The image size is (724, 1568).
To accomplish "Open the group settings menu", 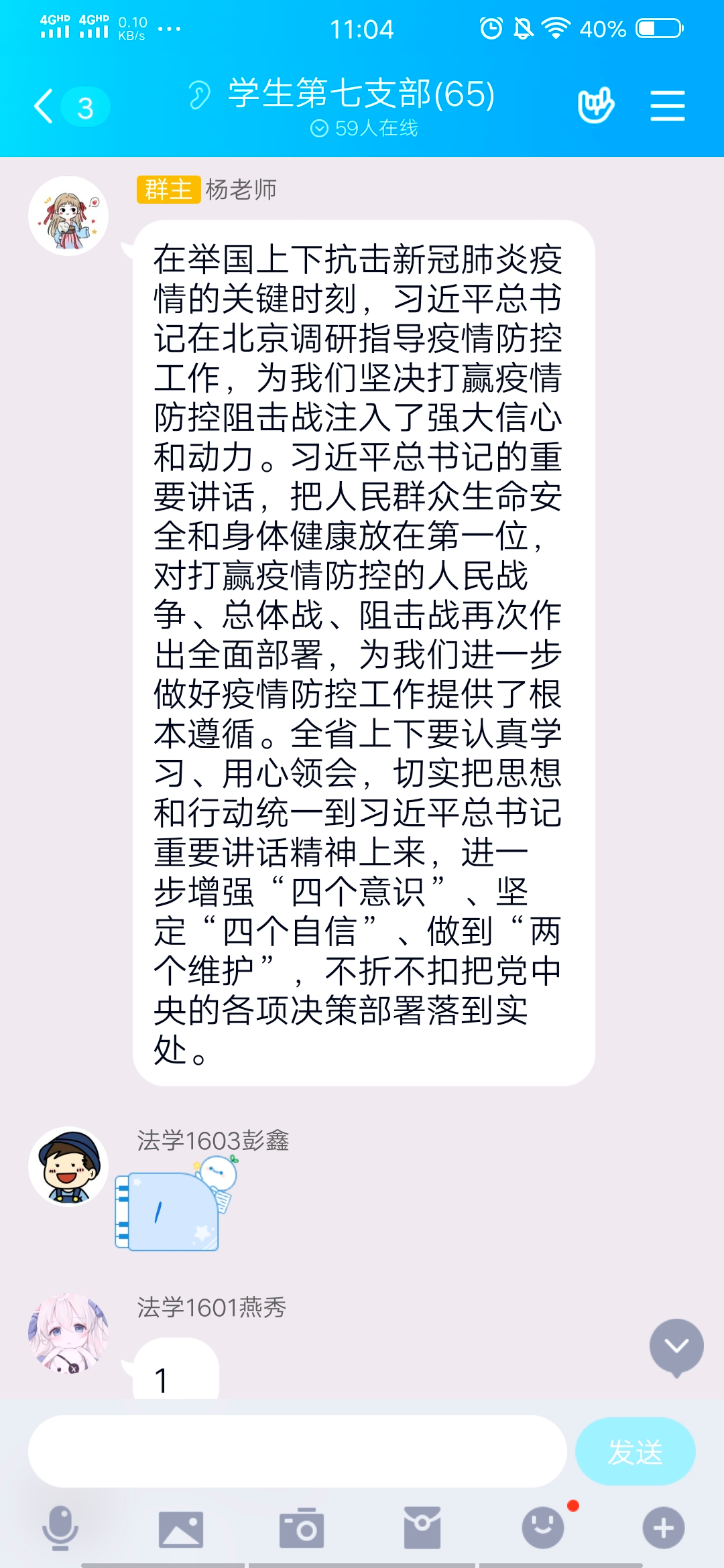I will click(x=668, y=107).
